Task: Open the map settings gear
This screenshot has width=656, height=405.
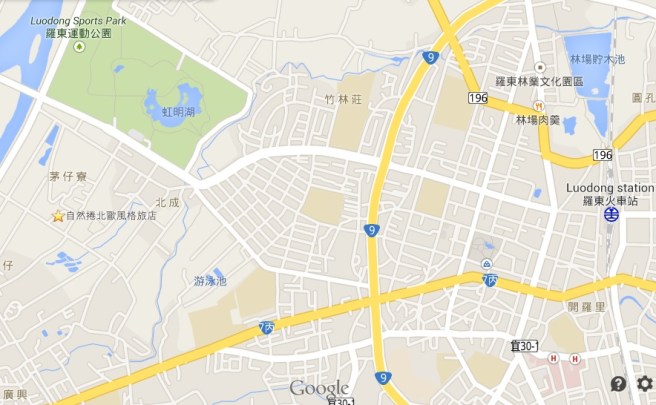Action: click(x=645, y=383)
